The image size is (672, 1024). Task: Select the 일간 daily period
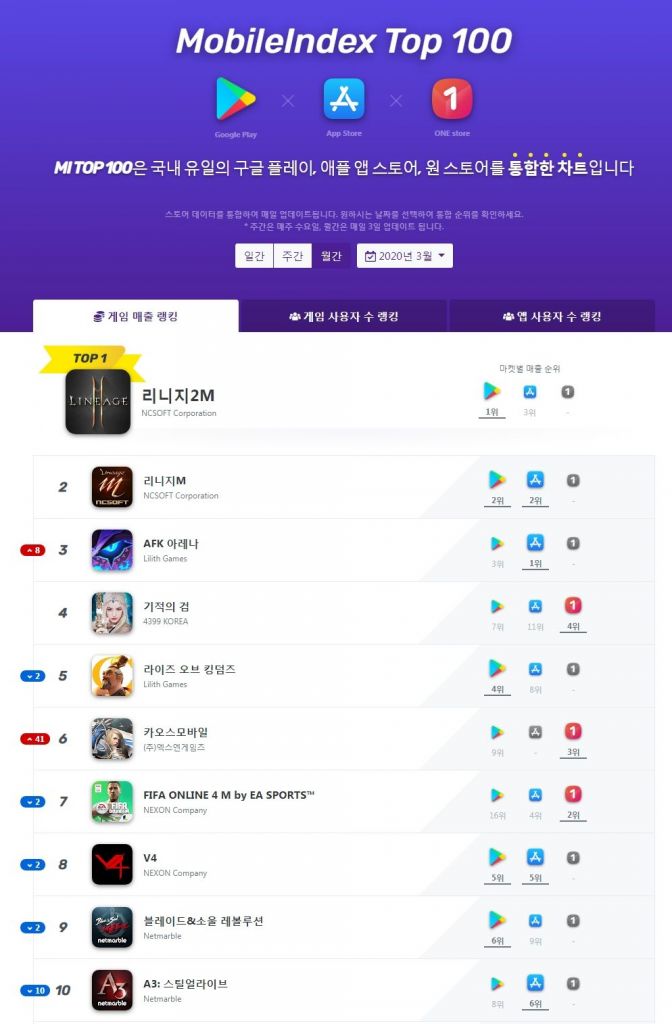click(254, 256)
